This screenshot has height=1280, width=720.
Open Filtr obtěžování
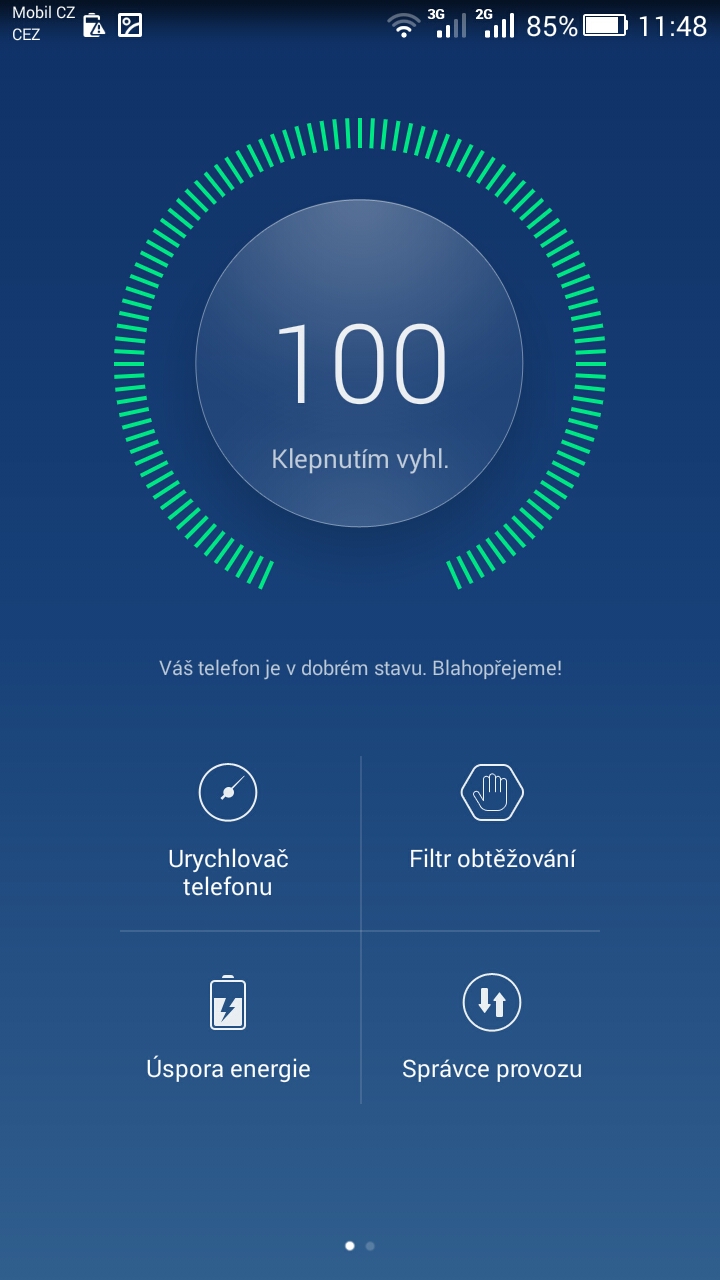492,820
